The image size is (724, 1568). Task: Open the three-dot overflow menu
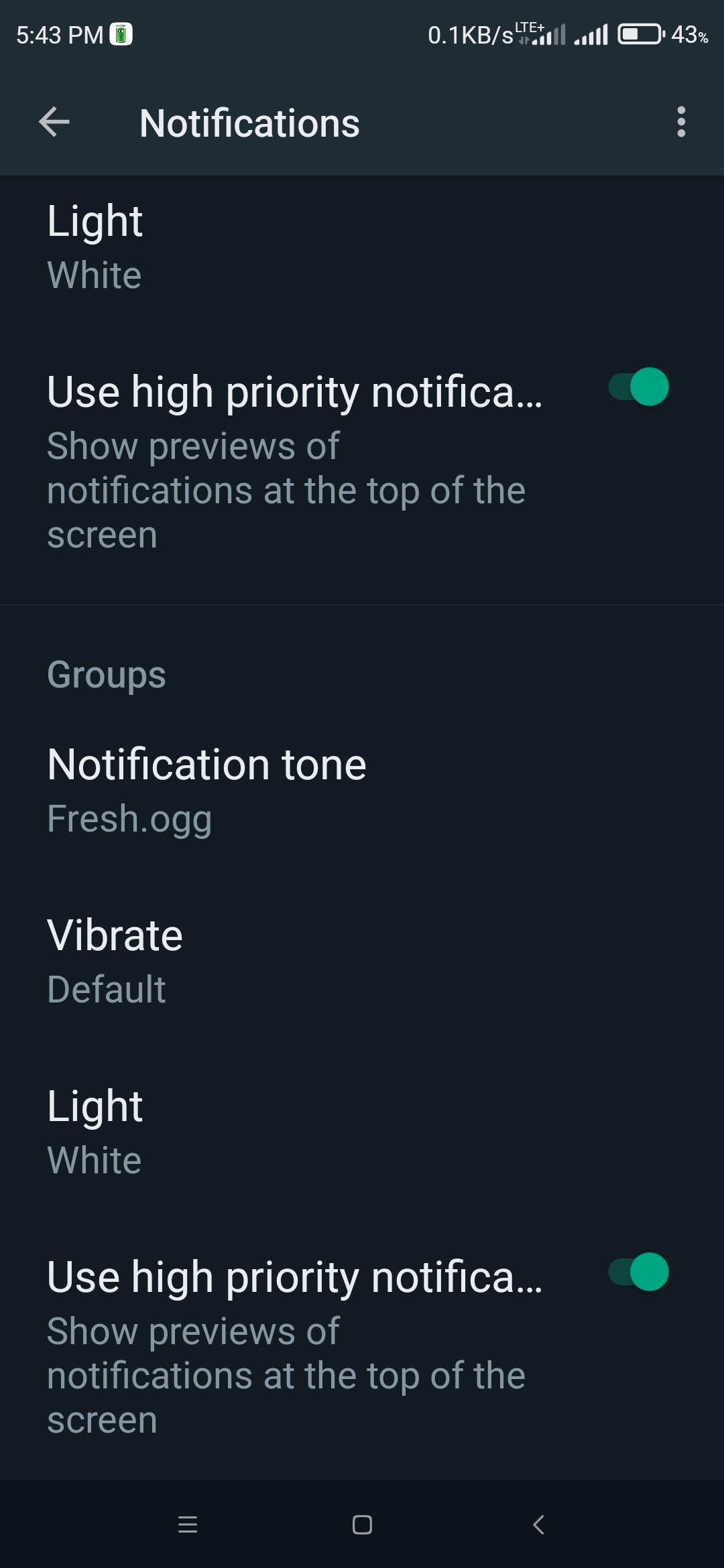681,122
